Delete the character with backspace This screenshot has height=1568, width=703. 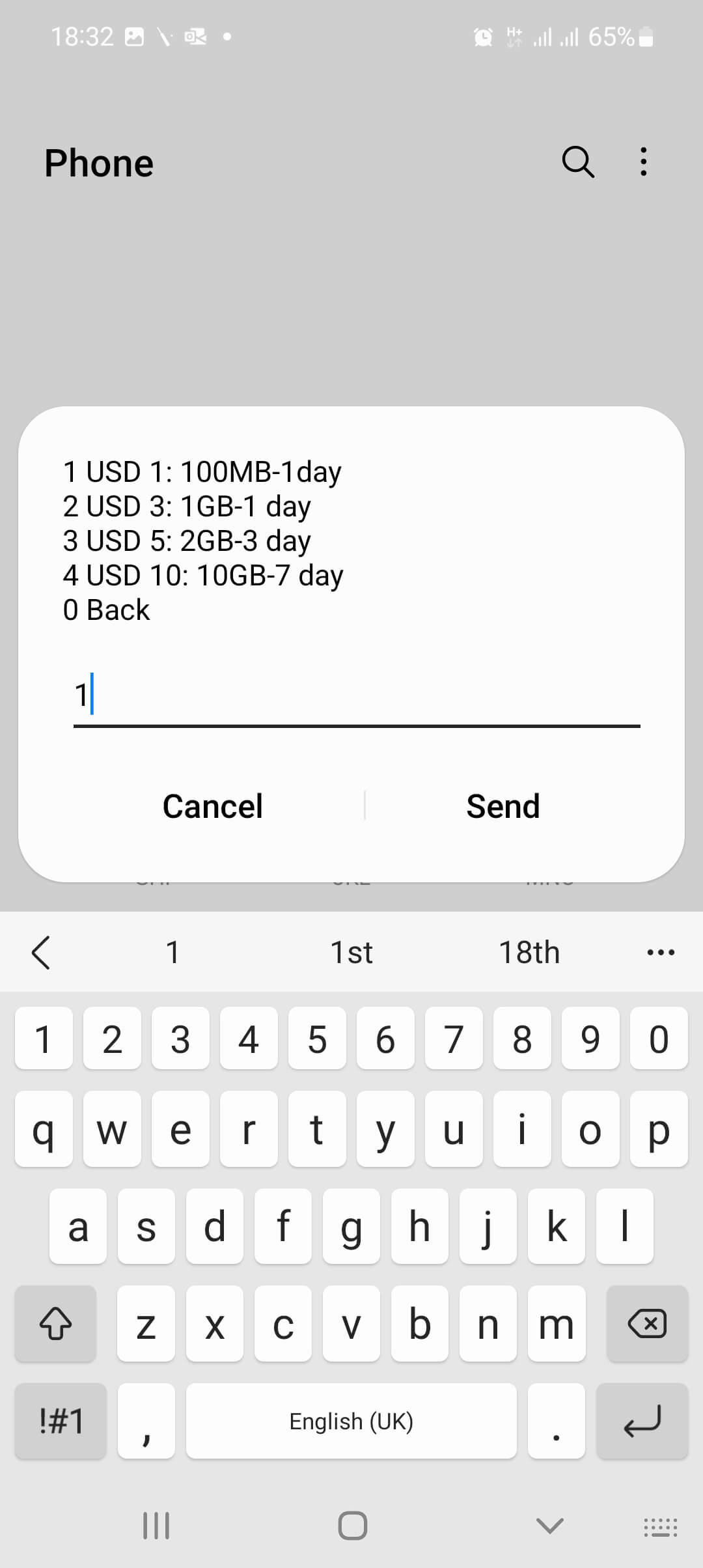[x=647, y=1324]
